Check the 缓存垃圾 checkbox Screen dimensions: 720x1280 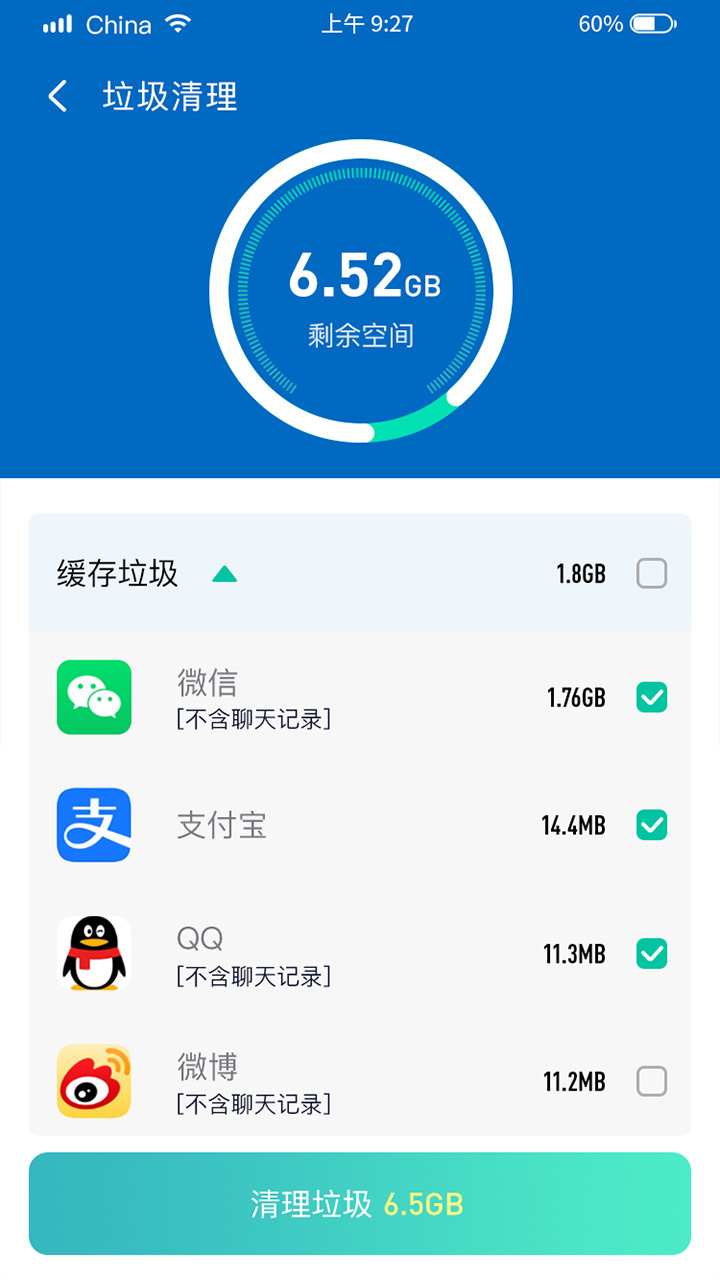(x=651, y=573)
